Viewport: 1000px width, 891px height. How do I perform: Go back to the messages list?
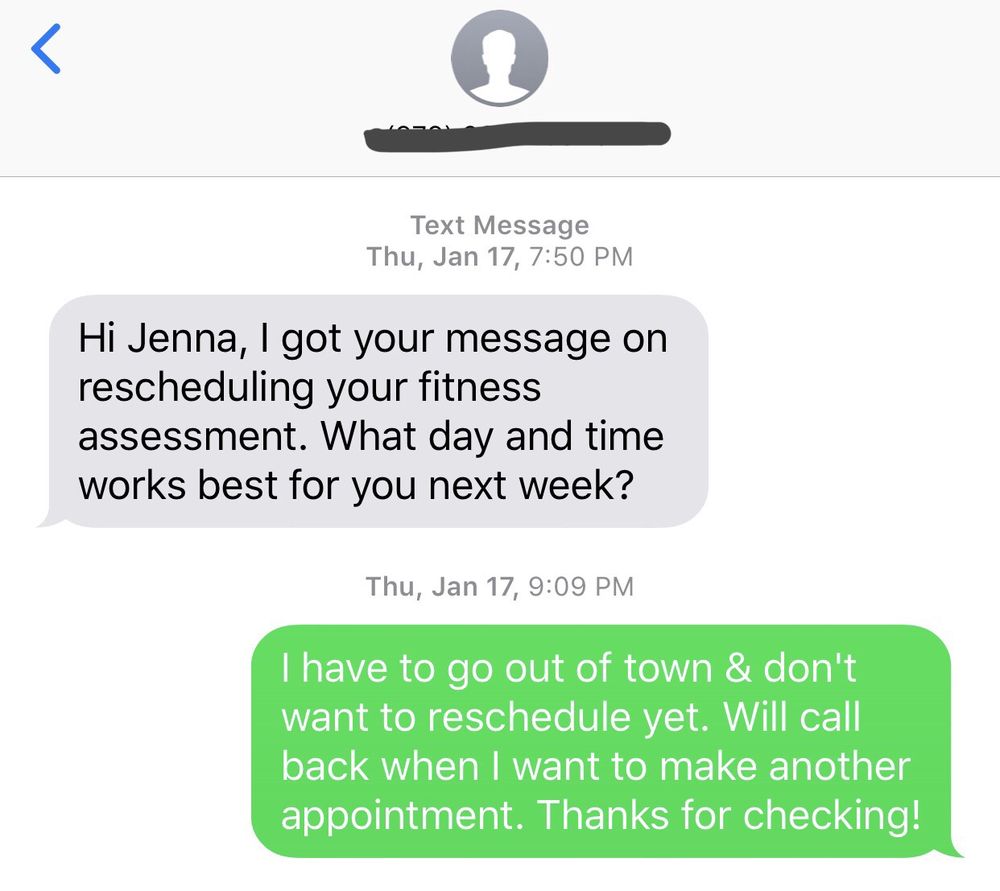(x=46, y=49)
